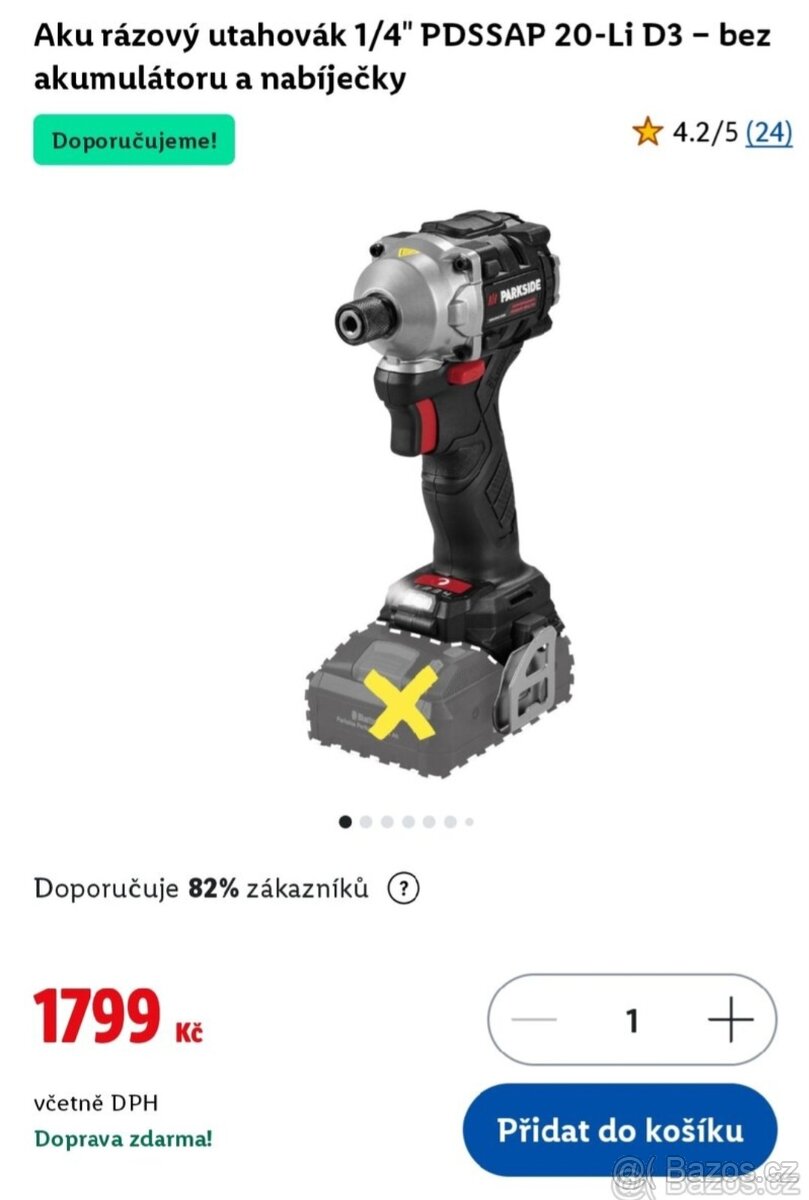Show info about the 82% recommendation
The height and width of the screenshot is (1200, 809).
coord(403,888)
